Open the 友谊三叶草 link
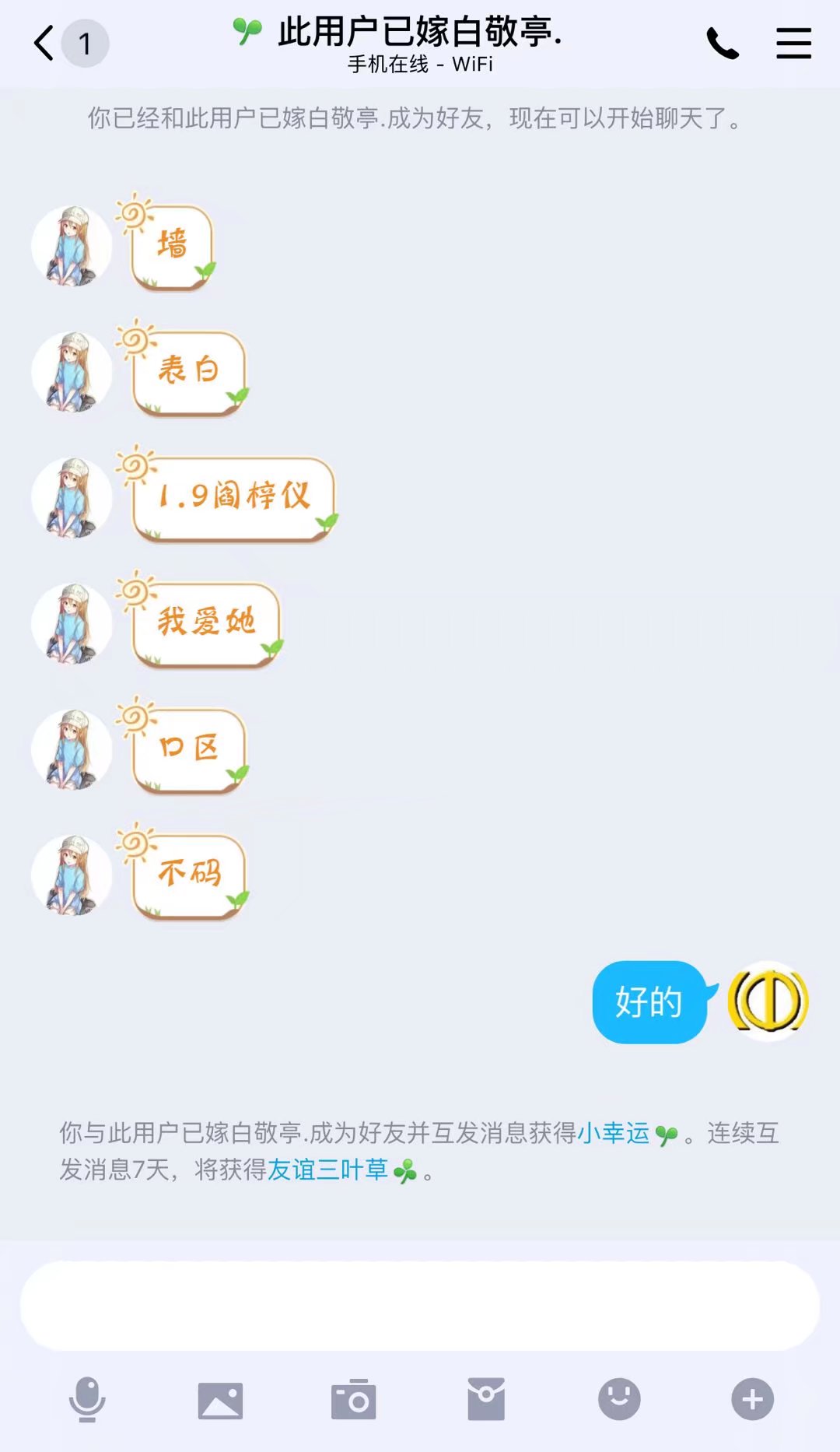 327,1170
